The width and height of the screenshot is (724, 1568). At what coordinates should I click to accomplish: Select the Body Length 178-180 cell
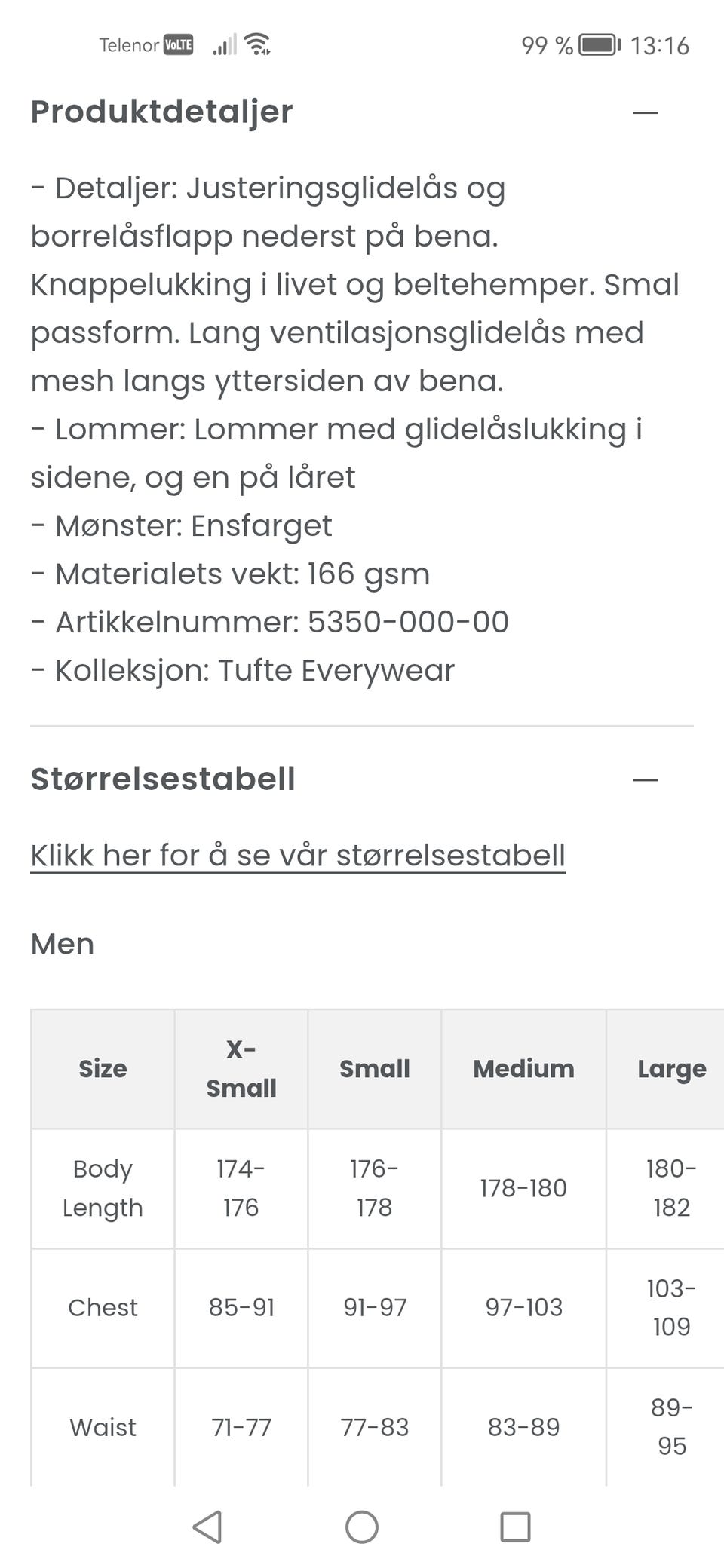pos(523,1188)
